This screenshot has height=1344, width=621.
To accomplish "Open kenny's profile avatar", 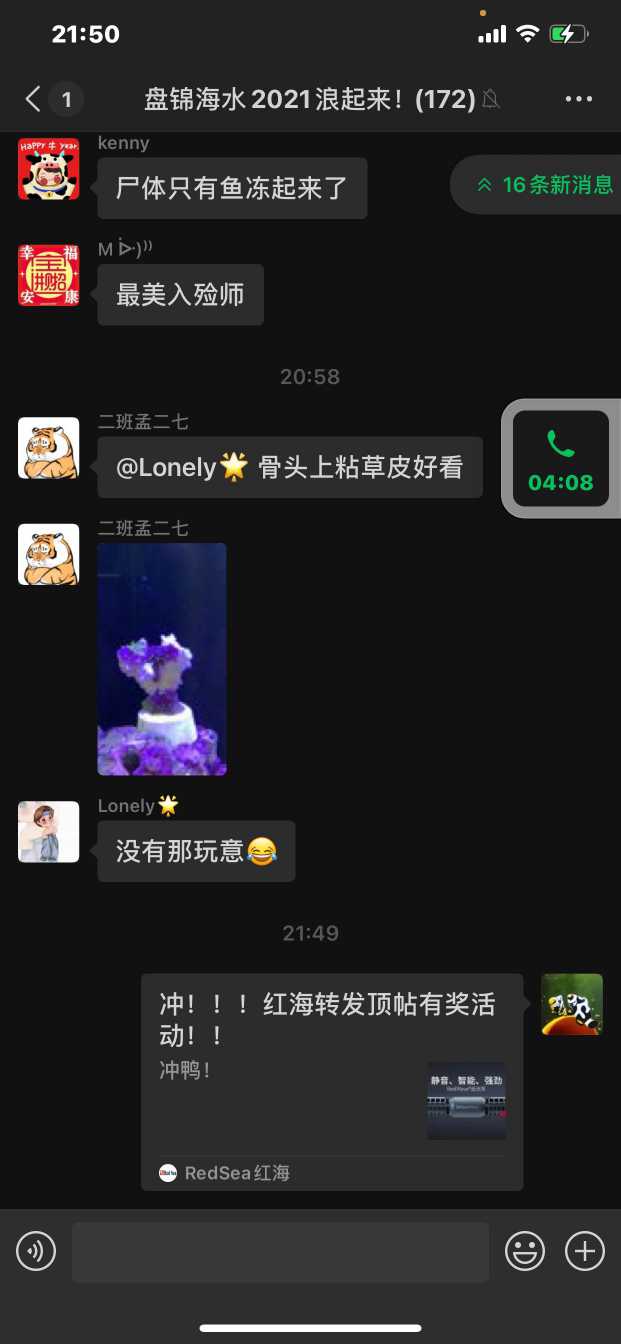I will pyautogui.click(x=49, y=169).
